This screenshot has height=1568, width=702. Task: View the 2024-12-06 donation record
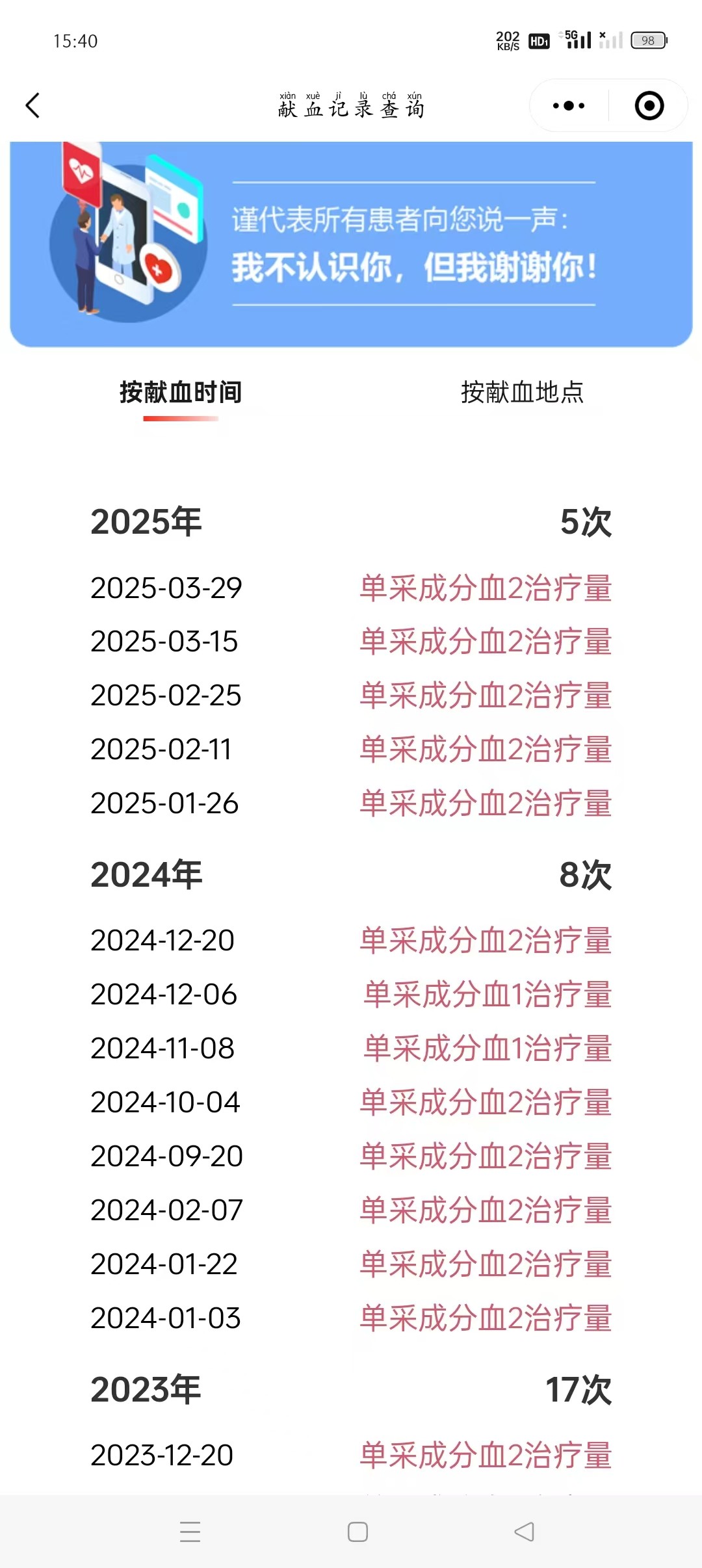click(351, 994)
